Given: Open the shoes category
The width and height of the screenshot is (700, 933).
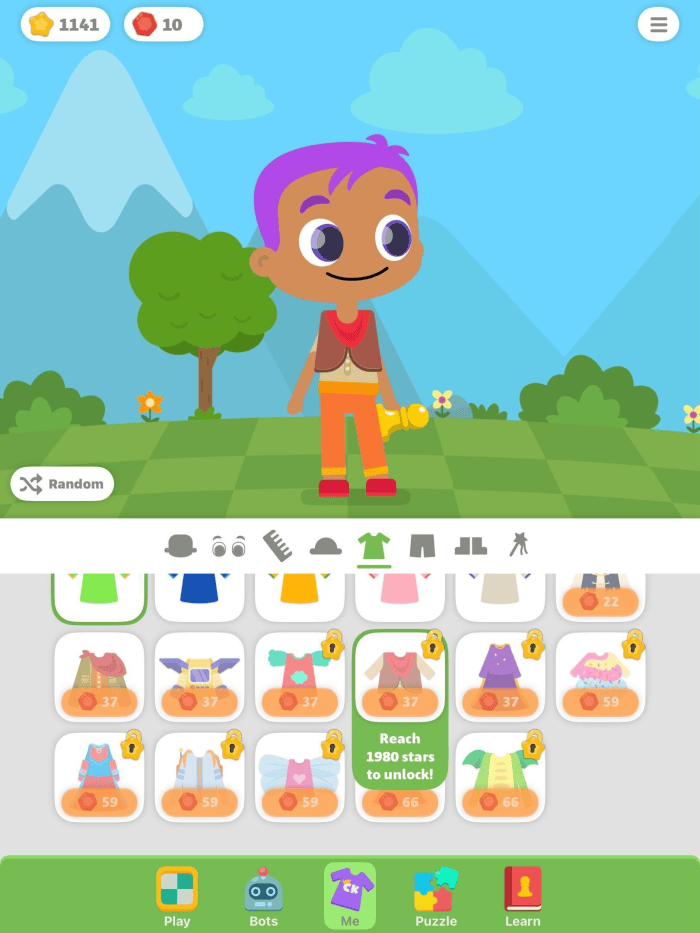Looking at the screenshot, I should (x=470, y=546).
